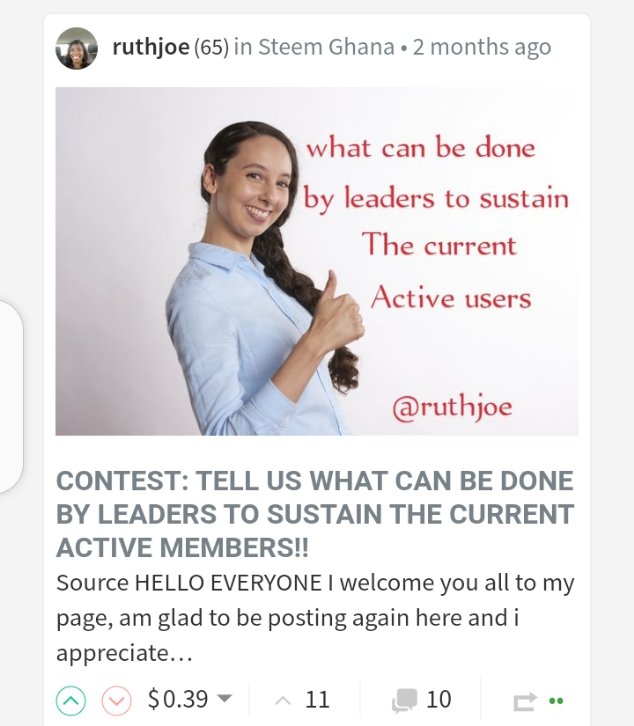634x726 pixels.
Task: Open the post's cover image
Action: pos(316,261)
